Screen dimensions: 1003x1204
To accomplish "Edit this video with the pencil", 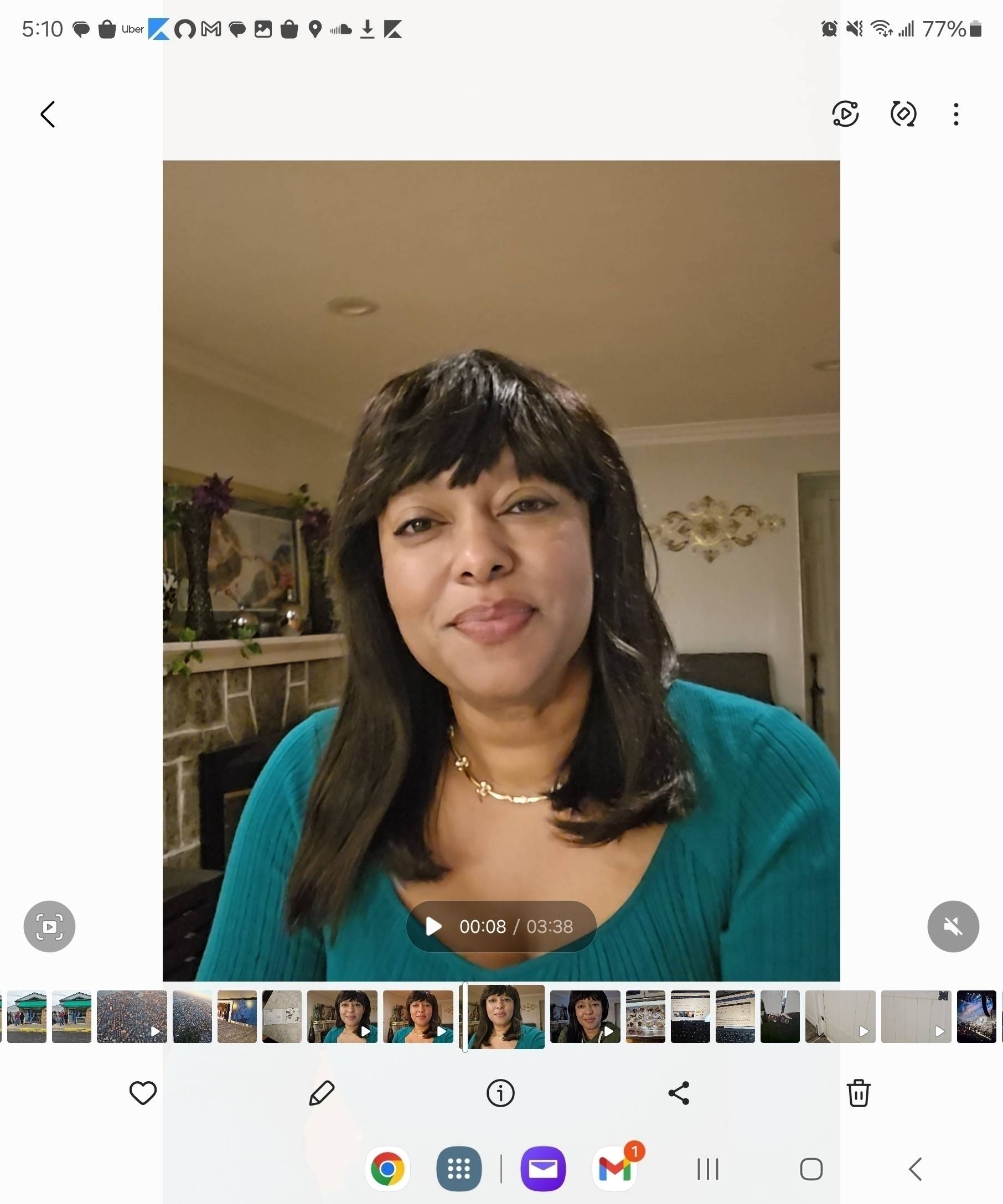I will click(322, 1092).
